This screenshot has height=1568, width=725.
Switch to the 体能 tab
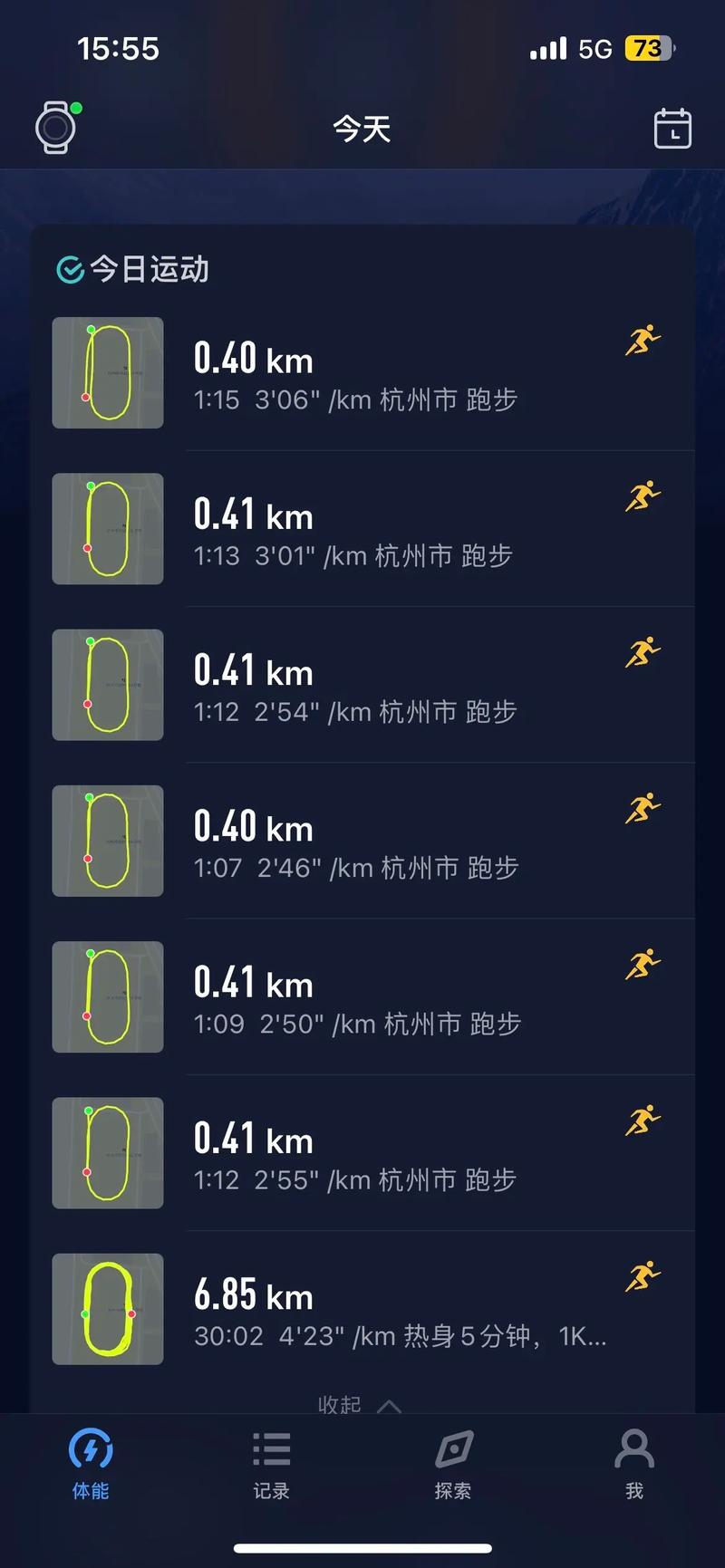[x=91, y=1463]
